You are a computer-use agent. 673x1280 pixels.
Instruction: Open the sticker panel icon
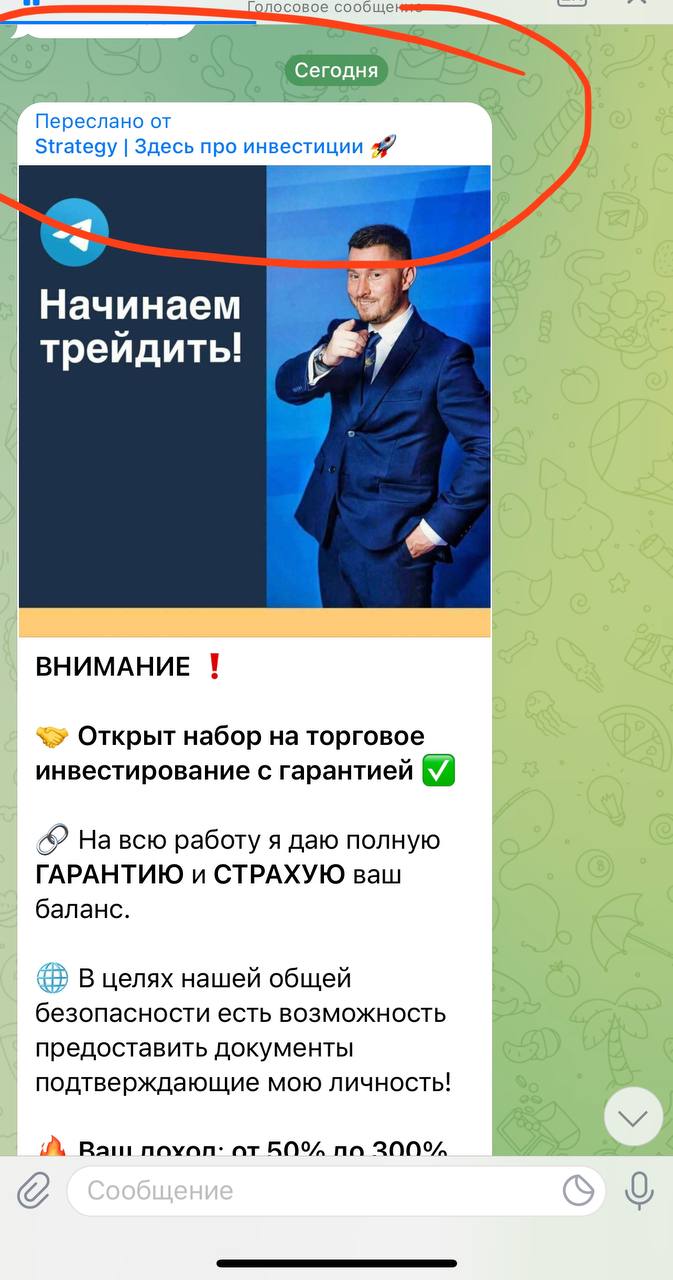click(x=578, y=1190)
